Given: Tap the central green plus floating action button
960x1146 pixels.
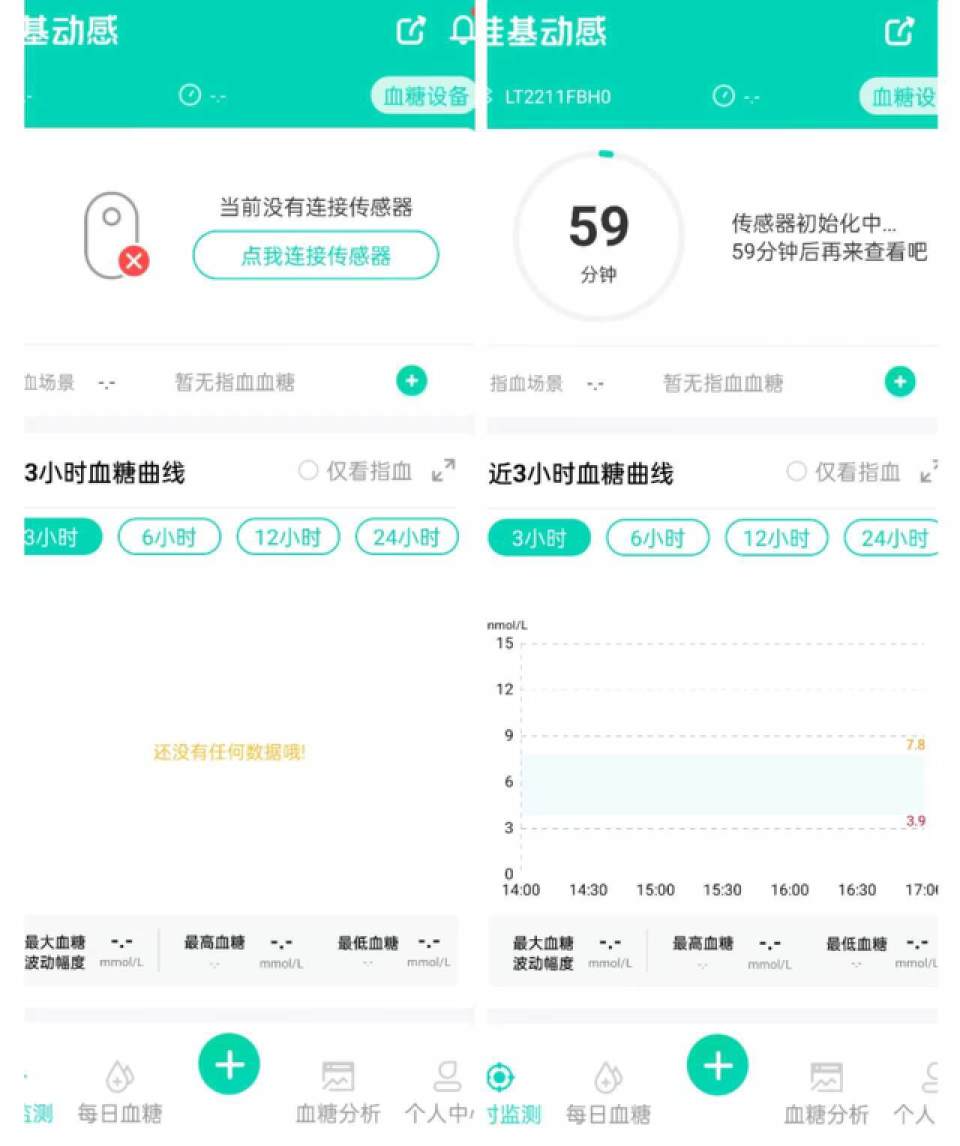Looking at the screenshot, I should 716,1064.
